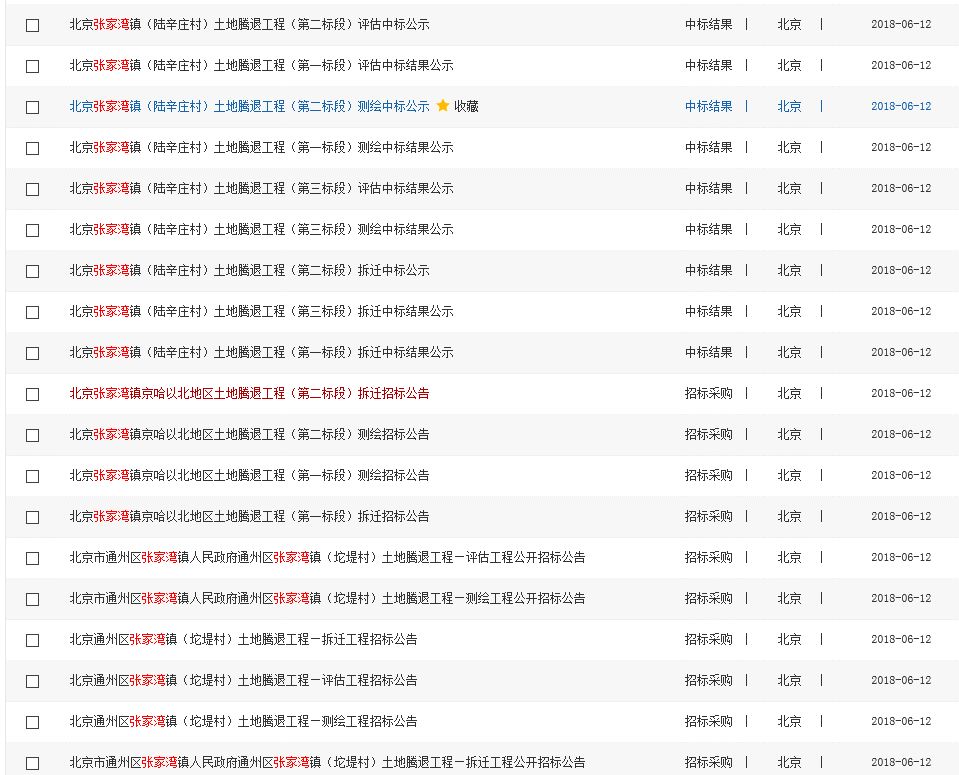Tick checkbox for 北京通州区坨堤村测绘工程招标公告
The image size is (959, 775).
click(x=33, y=722)
